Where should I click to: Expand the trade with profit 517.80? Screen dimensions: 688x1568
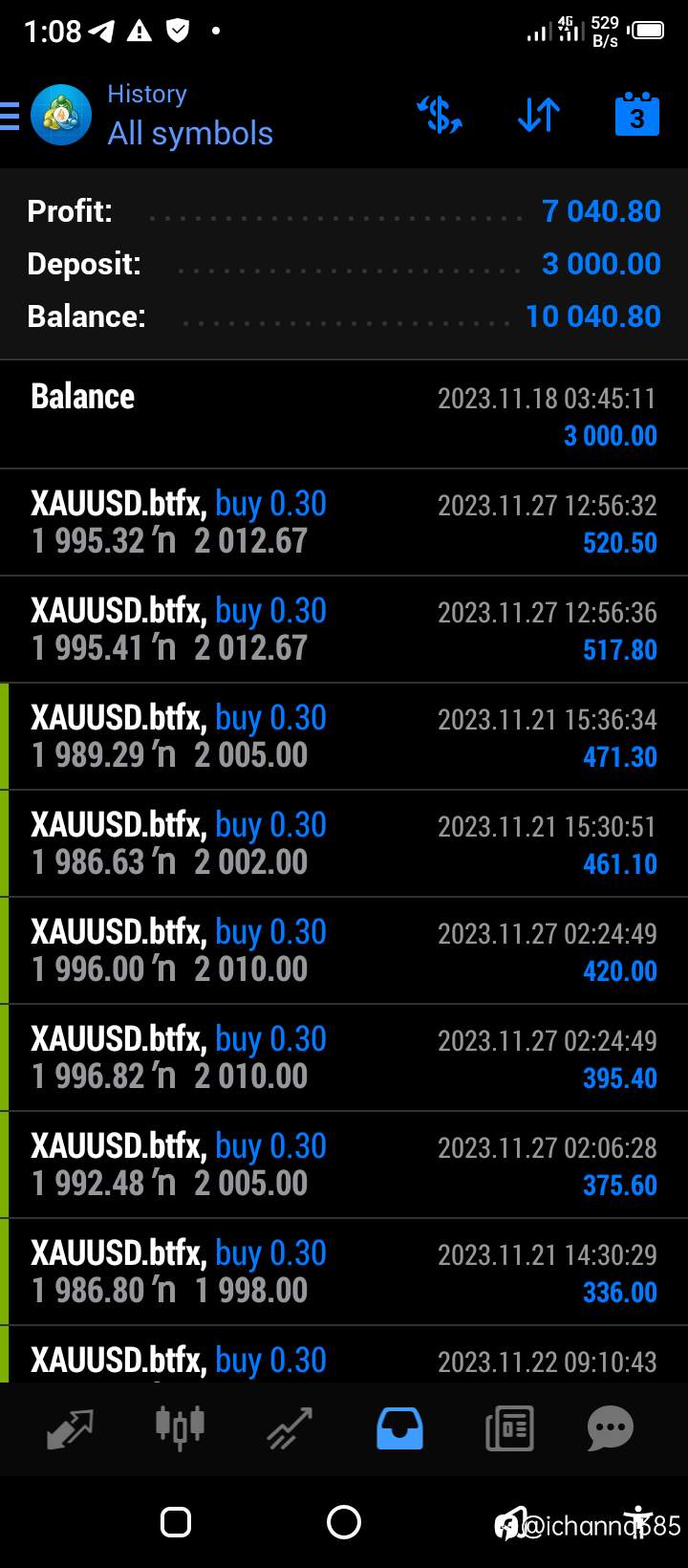point(344,630)
